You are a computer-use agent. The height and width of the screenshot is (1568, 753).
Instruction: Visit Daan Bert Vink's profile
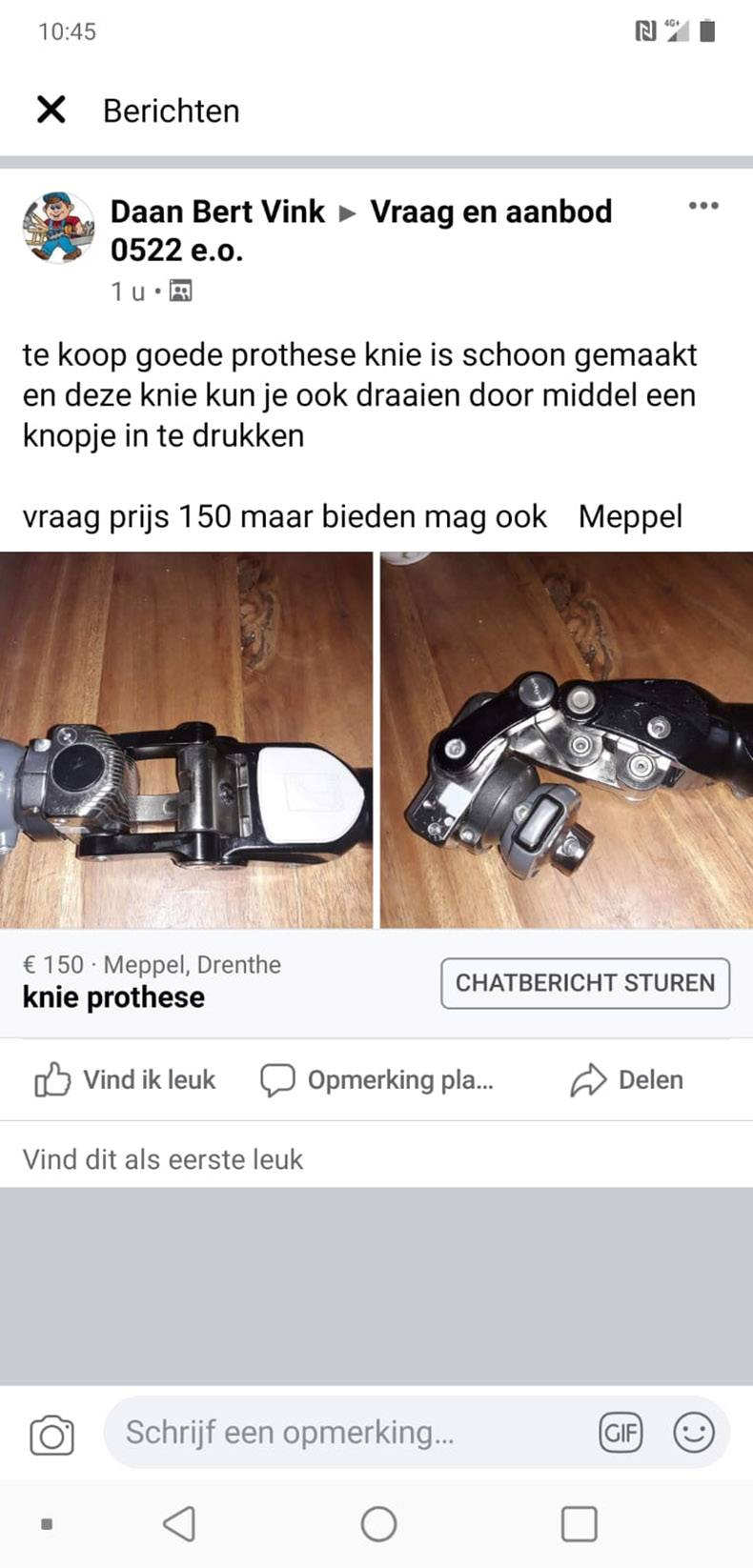[217, 211]
